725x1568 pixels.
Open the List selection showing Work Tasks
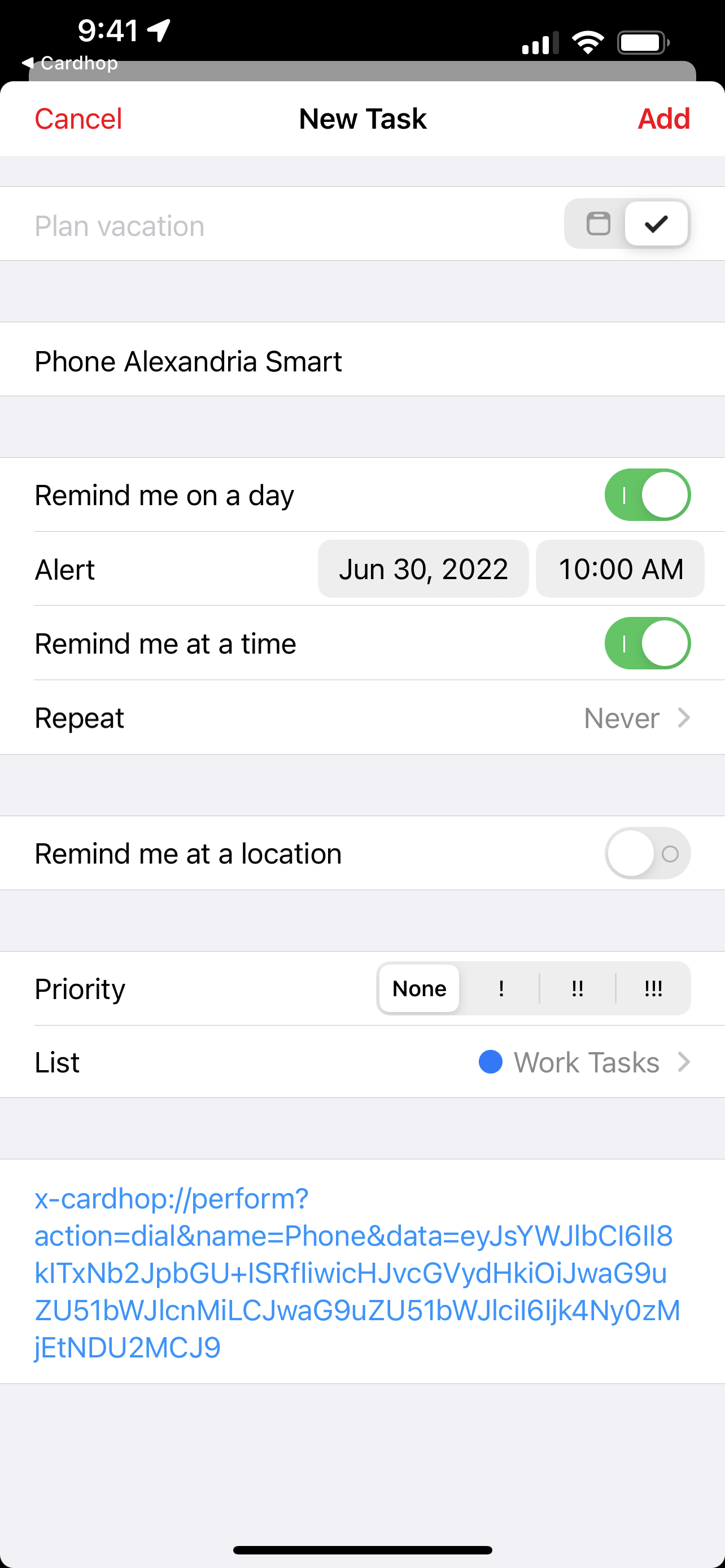click(362, 1062)
